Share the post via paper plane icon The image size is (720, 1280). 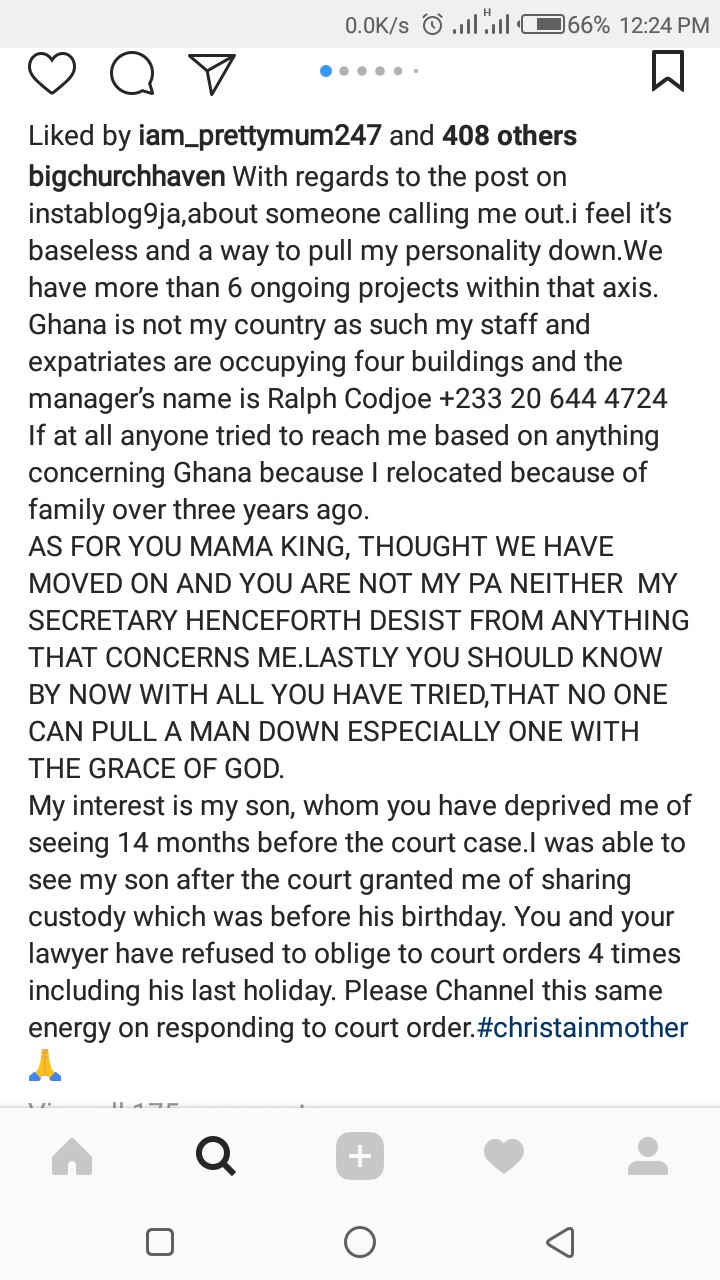pos(212,73)
